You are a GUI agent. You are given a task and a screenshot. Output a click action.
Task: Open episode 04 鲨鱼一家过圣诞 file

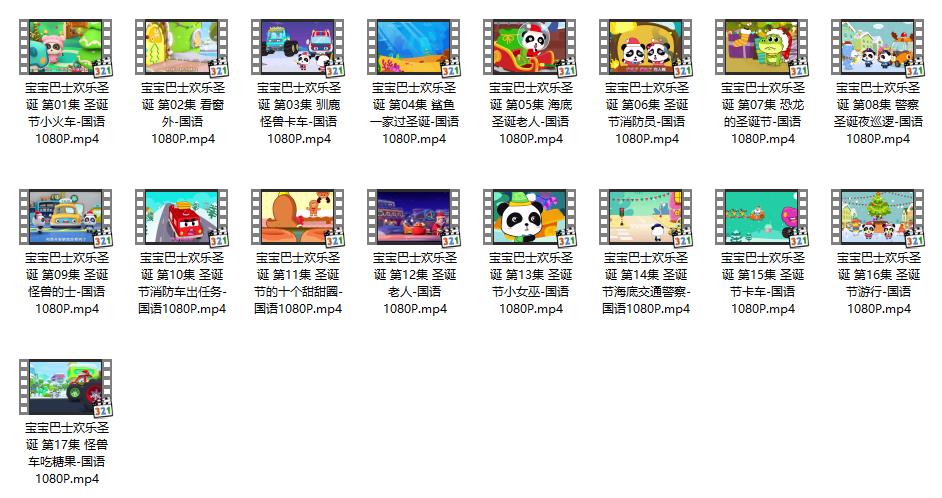[x=413, y=48]
